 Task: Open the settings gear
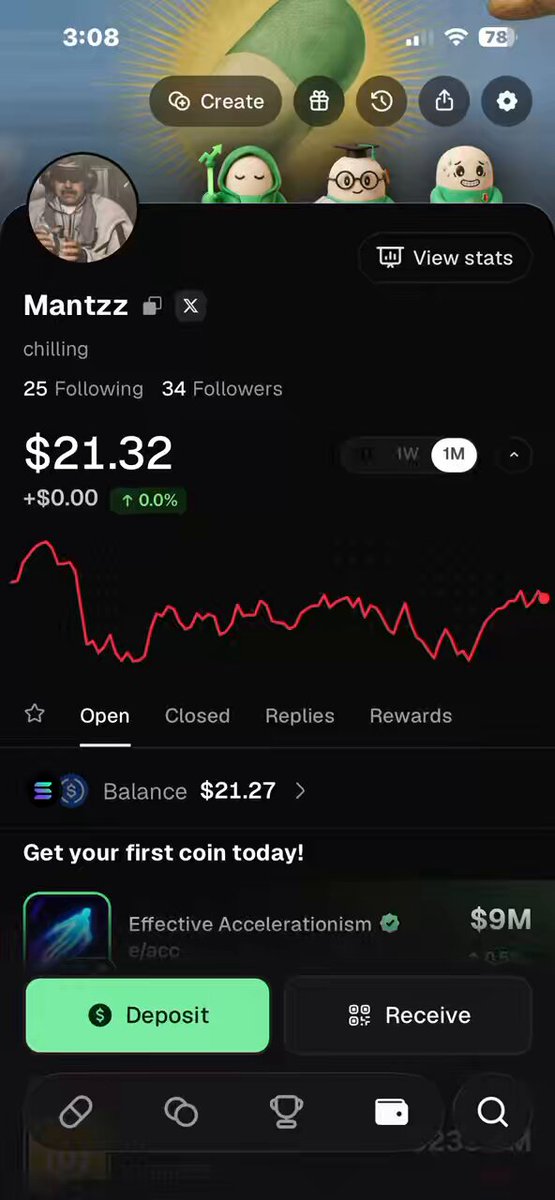[507, 101]
